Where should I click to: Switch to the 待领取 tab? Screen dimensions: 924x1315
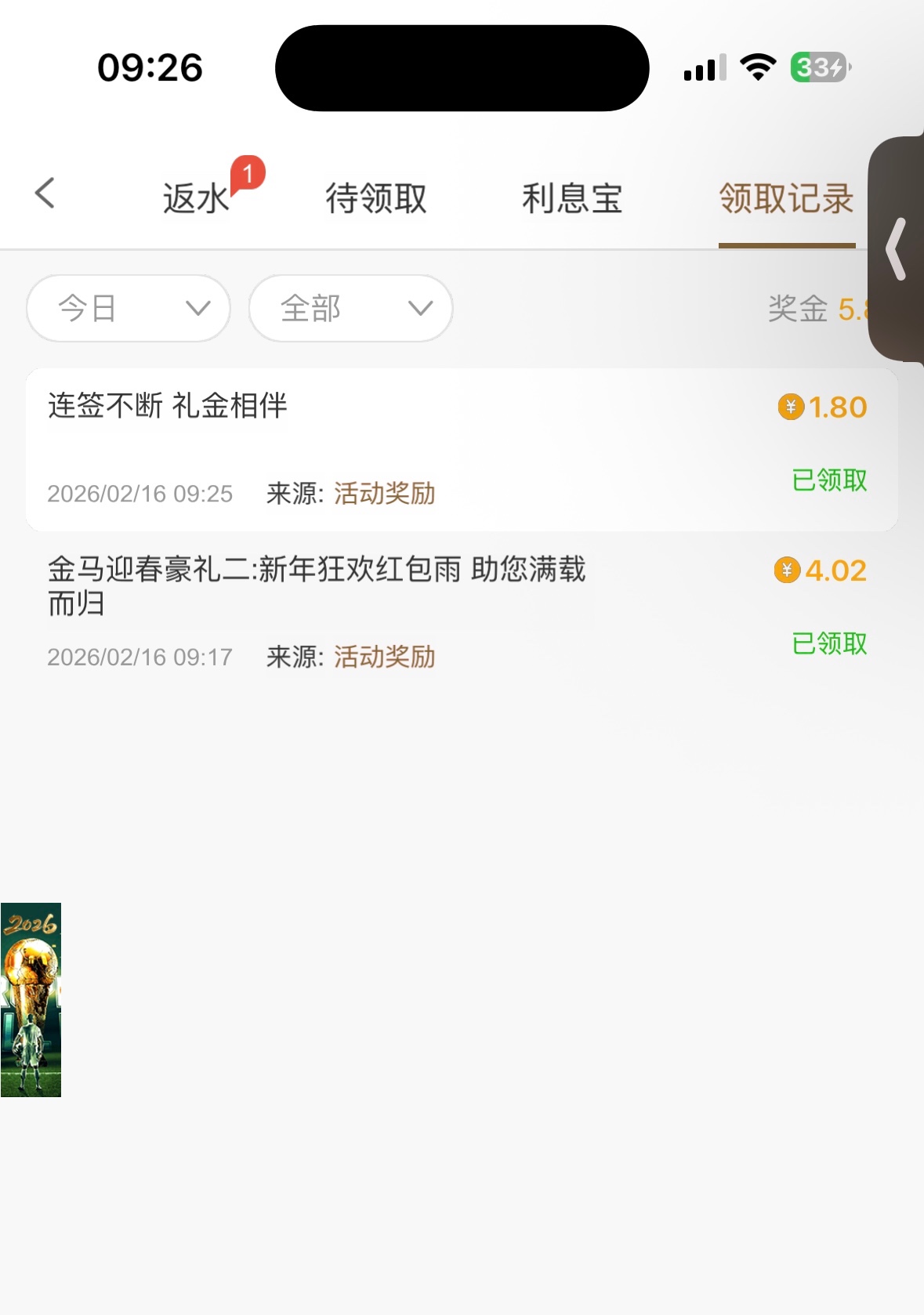pyautogui.click(x=376, y=198)
